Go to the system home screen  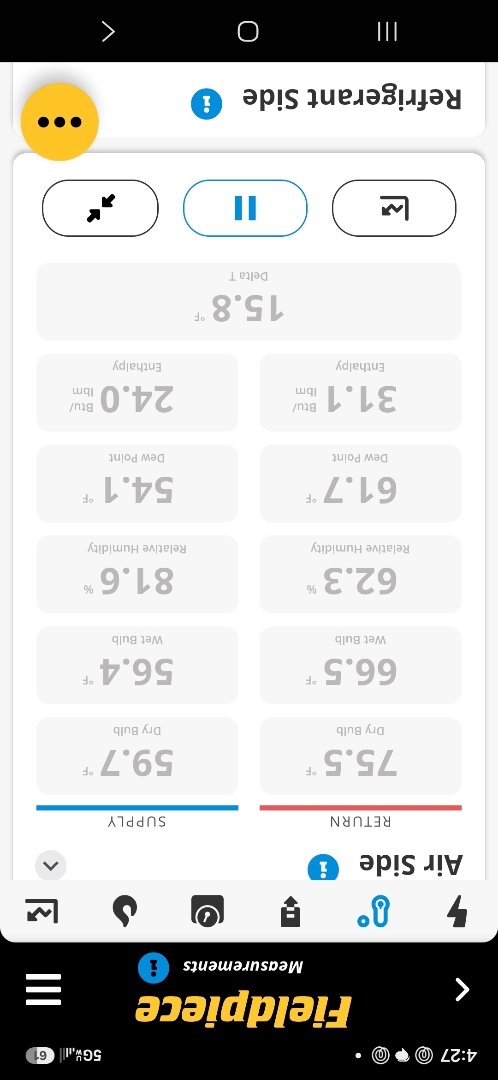248,31
